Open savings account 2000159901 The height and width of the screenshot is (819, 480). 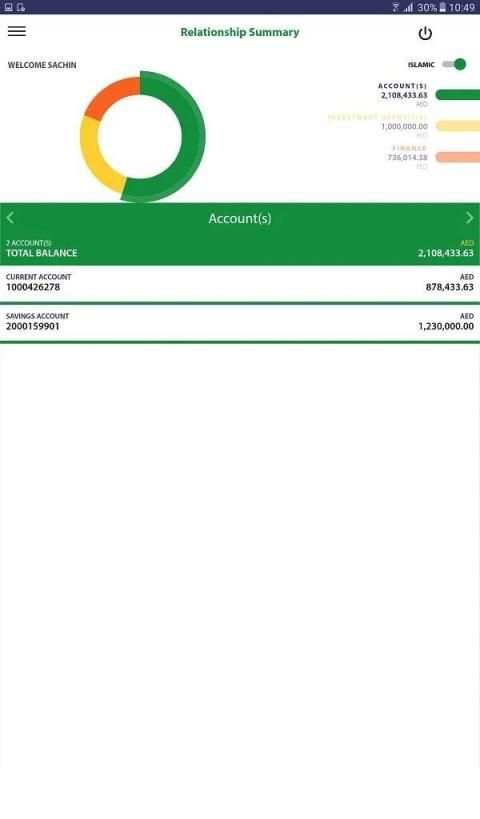click(x=240, y=323)
